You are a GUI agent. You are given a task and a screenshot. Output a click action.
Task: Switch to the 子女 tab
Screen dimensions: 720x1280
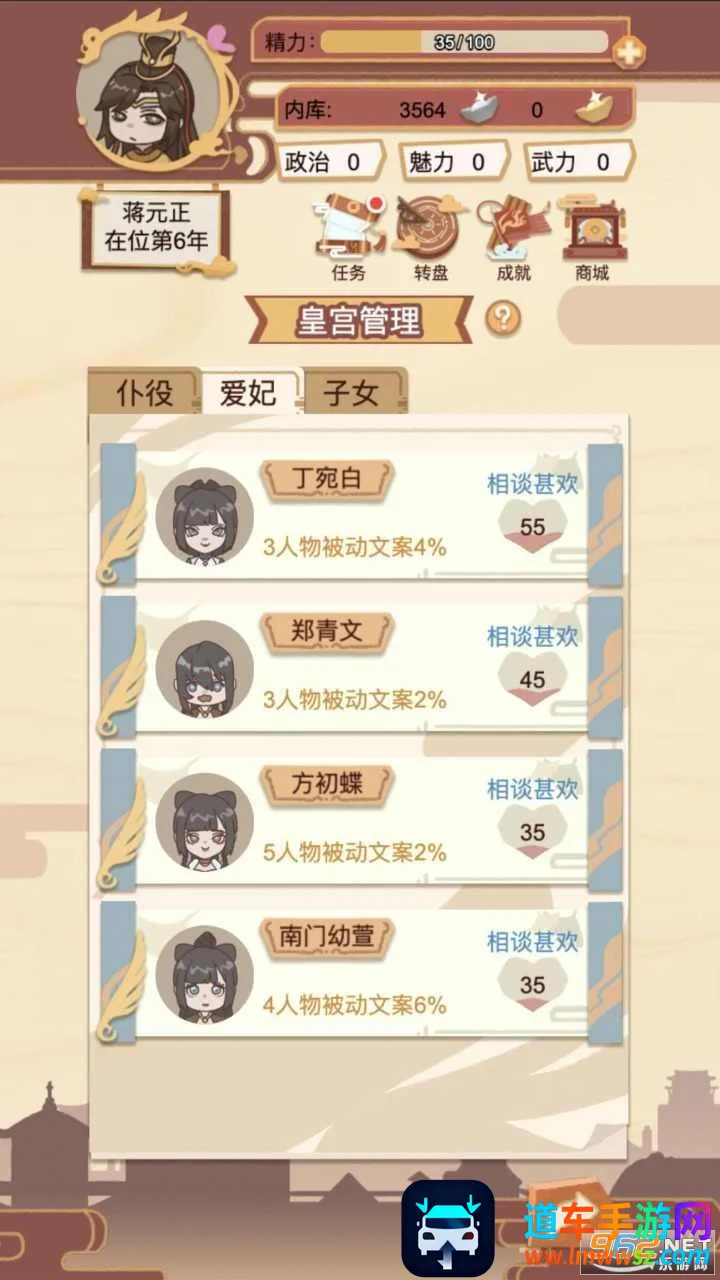[352, 393]
